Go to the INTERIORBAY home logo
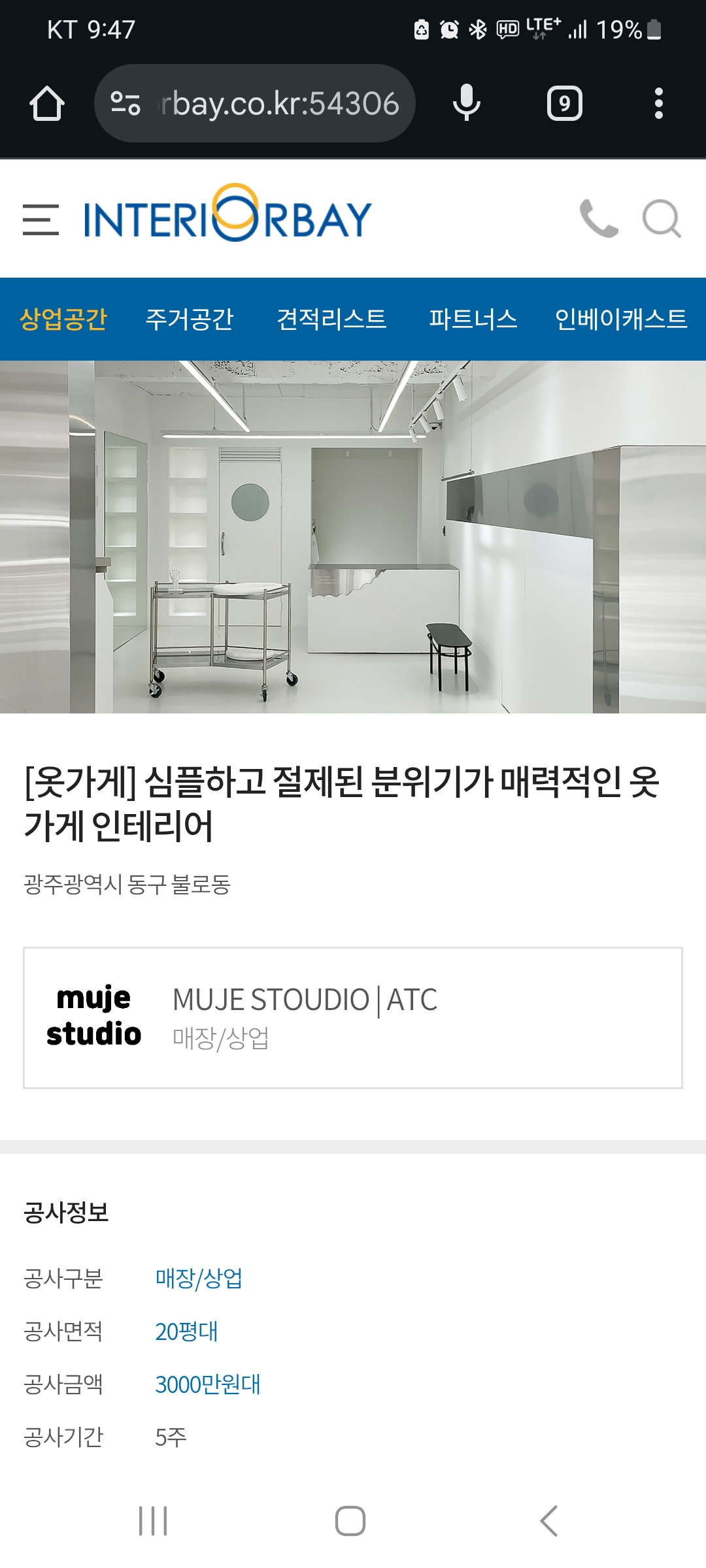 [x=227, y=216]
